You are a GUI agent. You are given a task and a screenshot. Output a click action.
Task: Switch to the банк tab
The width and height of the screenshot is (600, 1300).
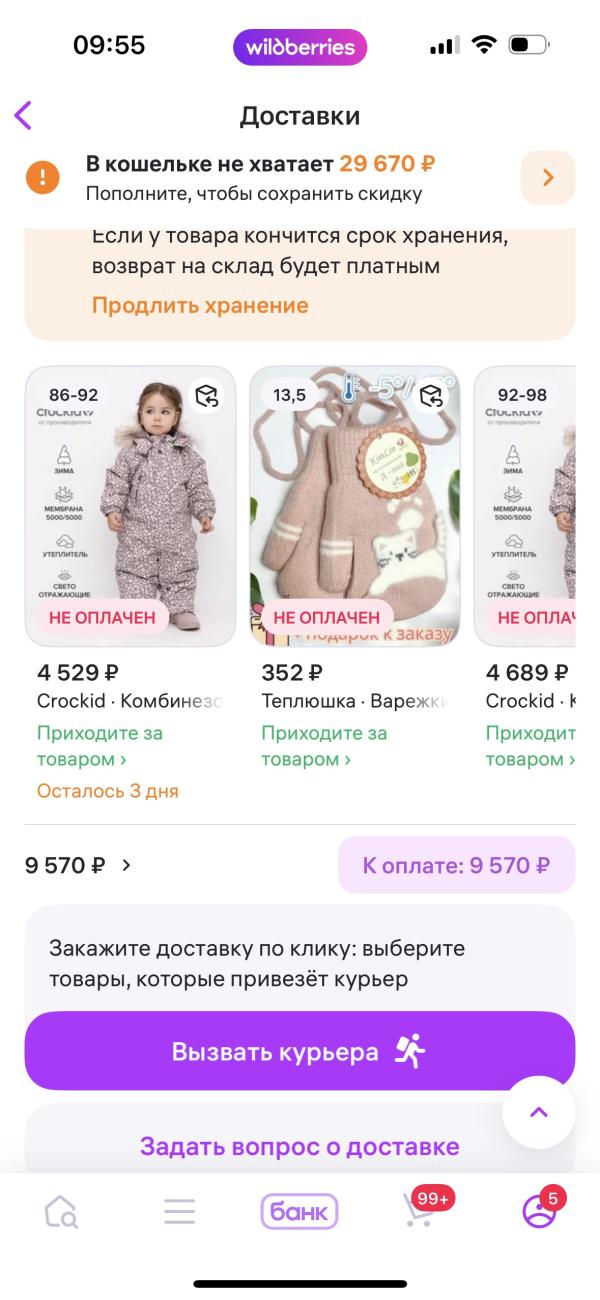pyautogui.click(x=300, y=1213)
